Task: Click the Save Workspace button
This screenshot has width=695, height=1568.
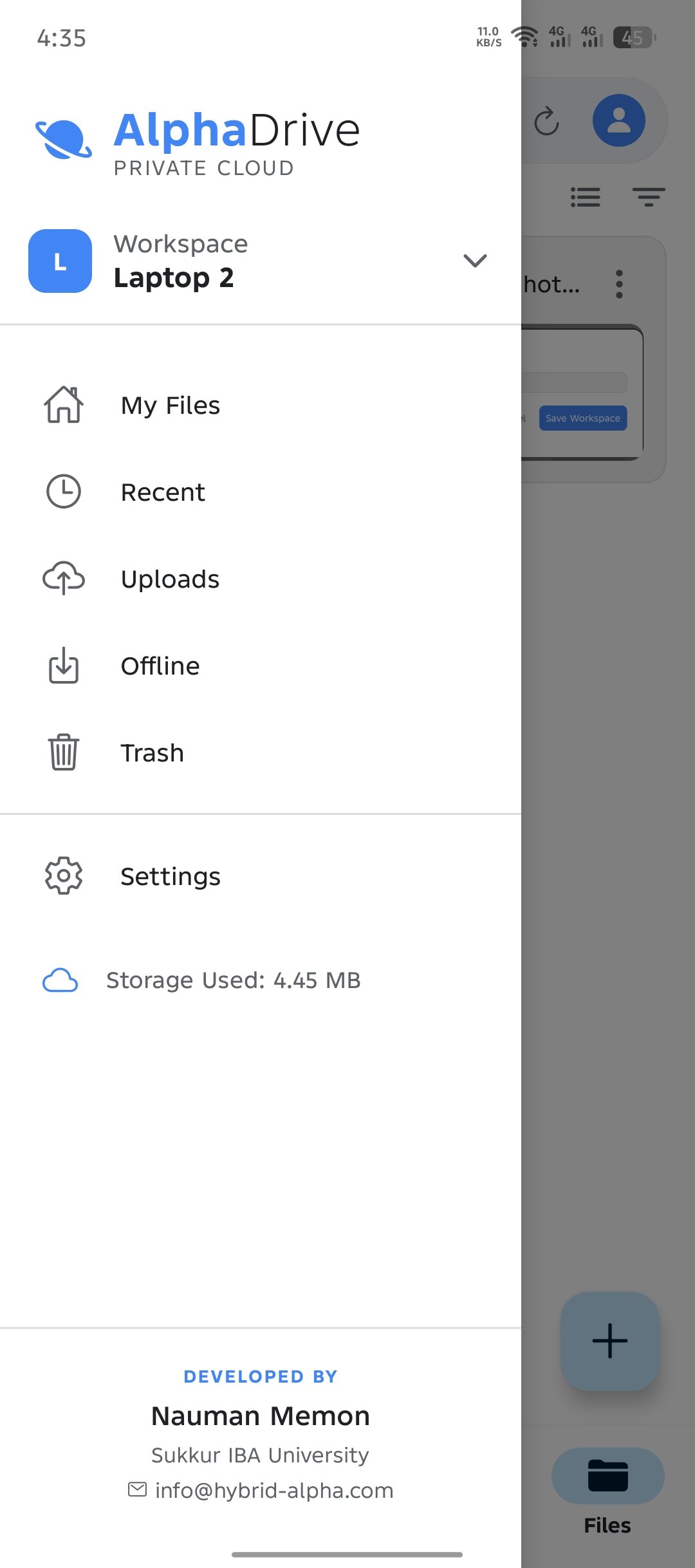Action: click(x=583, y=418)
